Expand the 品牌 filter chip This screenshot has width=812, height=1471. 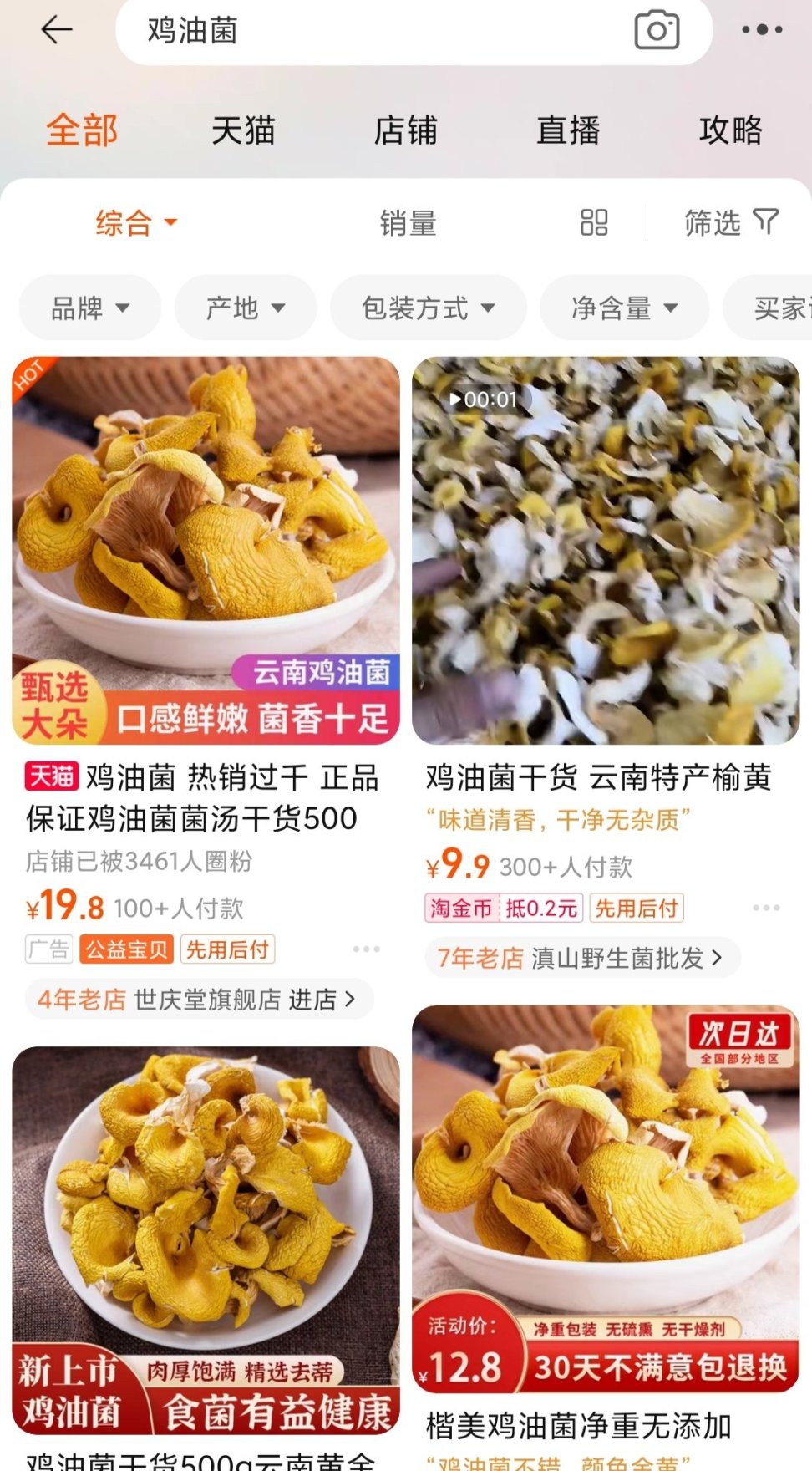90,308
